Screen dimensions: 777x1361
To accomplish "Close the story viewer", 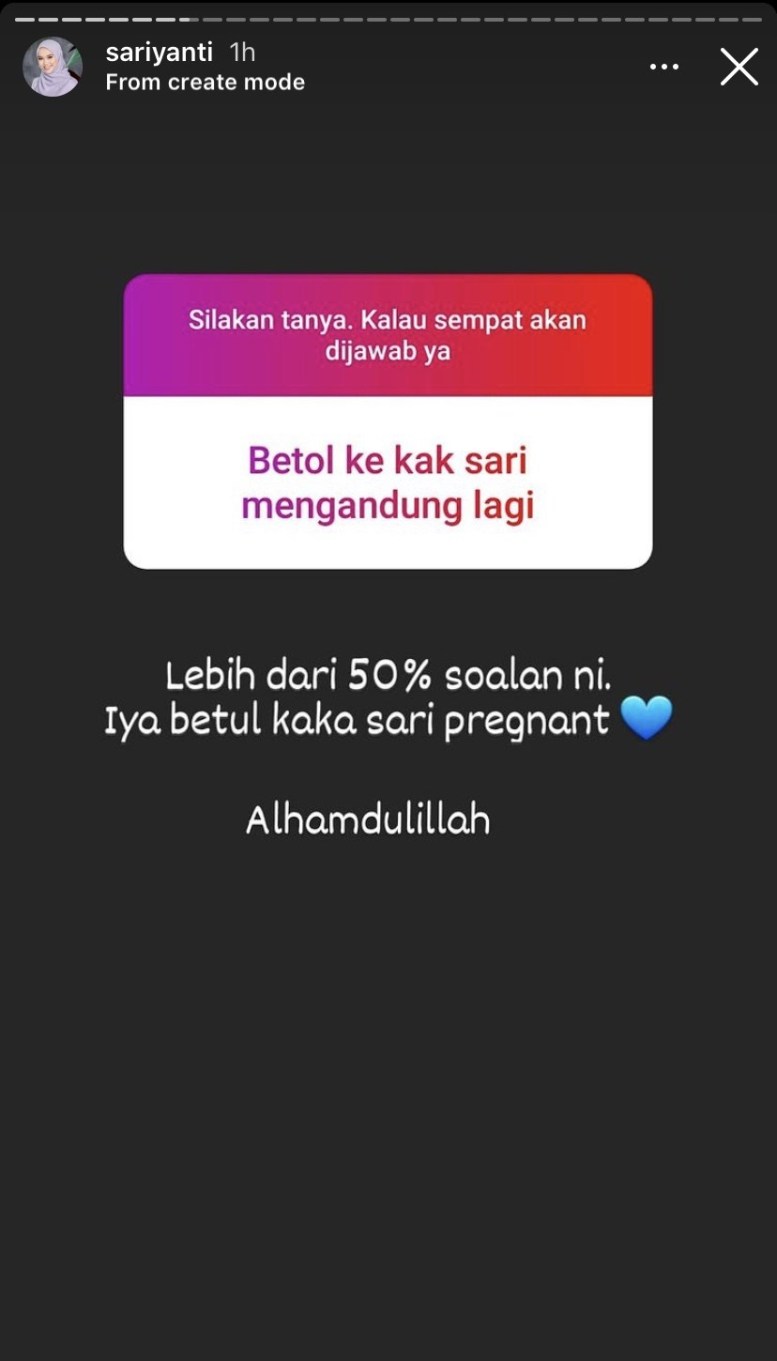I will coord(739,67).
